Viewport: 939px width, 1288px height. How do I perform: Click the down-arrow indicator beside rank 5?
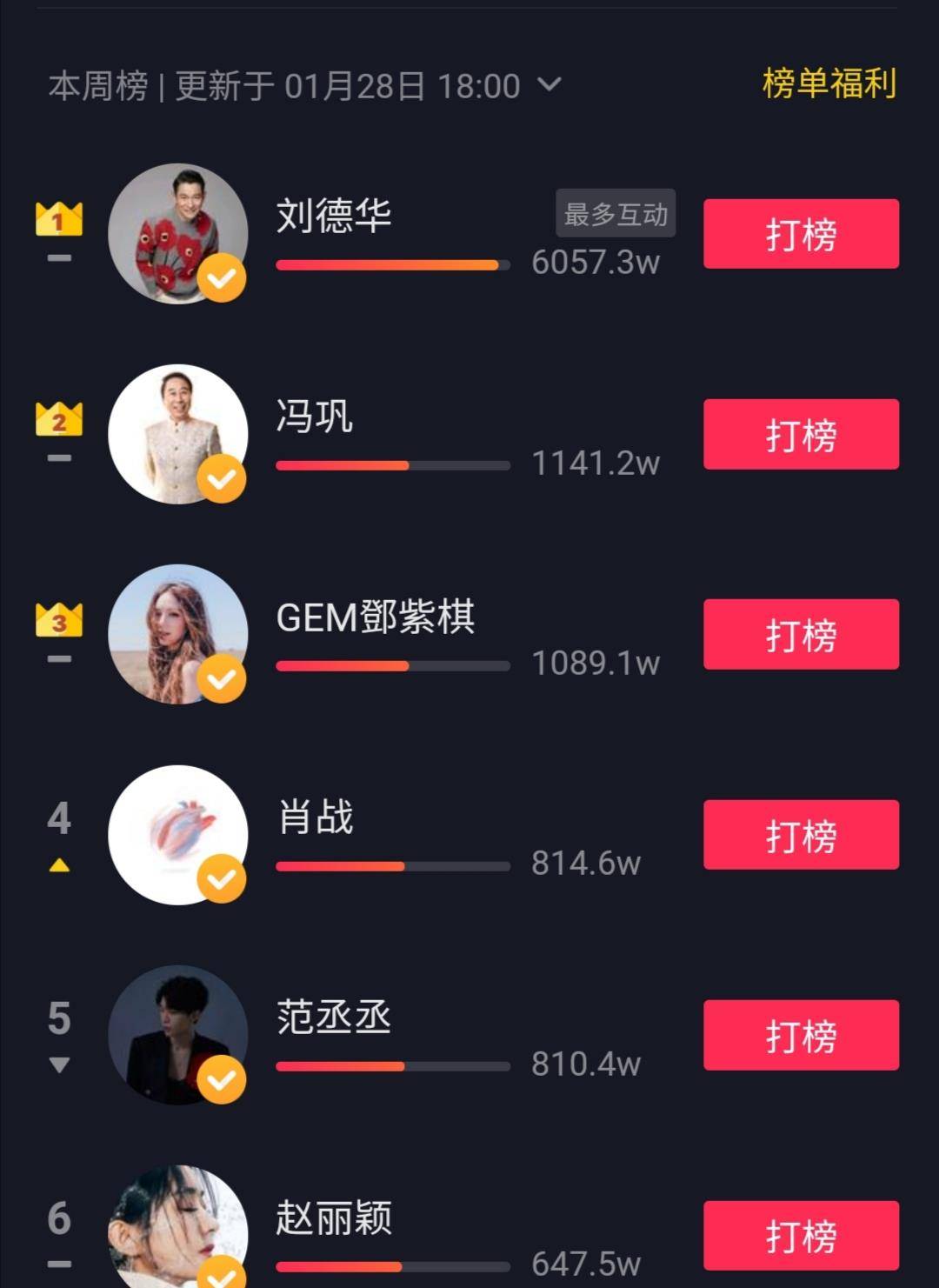point(57,1064)
